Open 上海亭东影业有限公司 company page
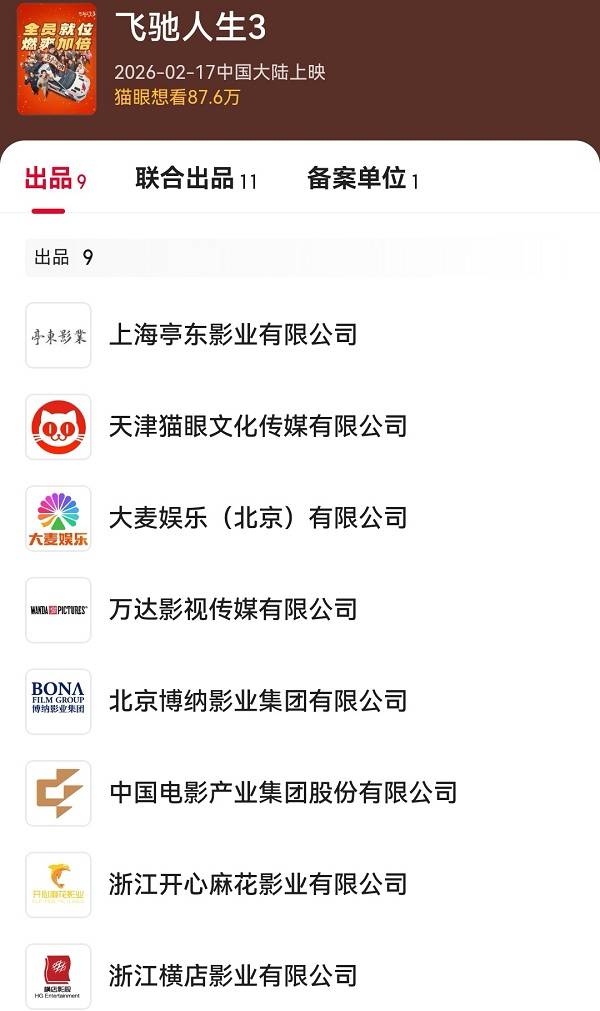The width and height of the screenshot is (600, 1011). 232,335
